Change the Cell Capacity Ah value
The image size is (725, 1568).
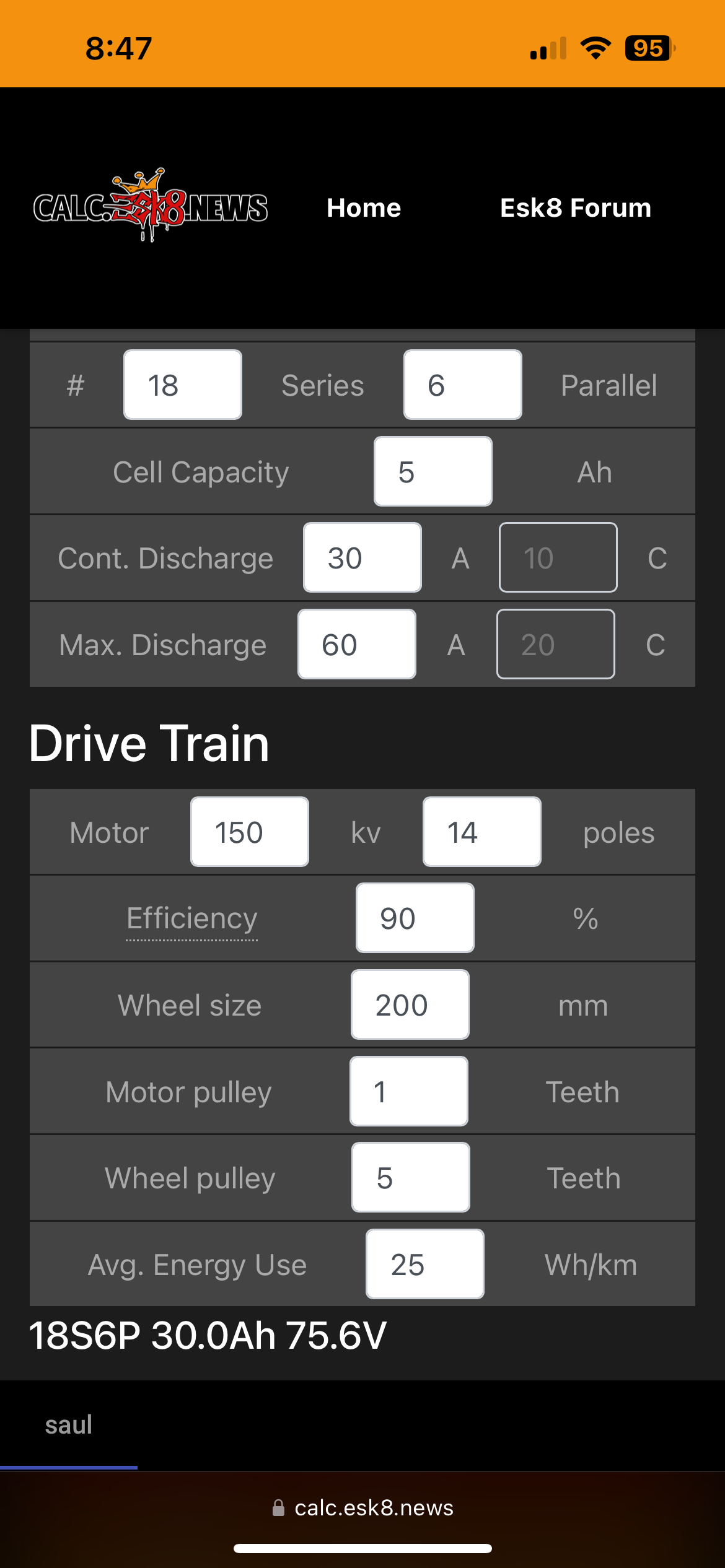tap(433, 472)
